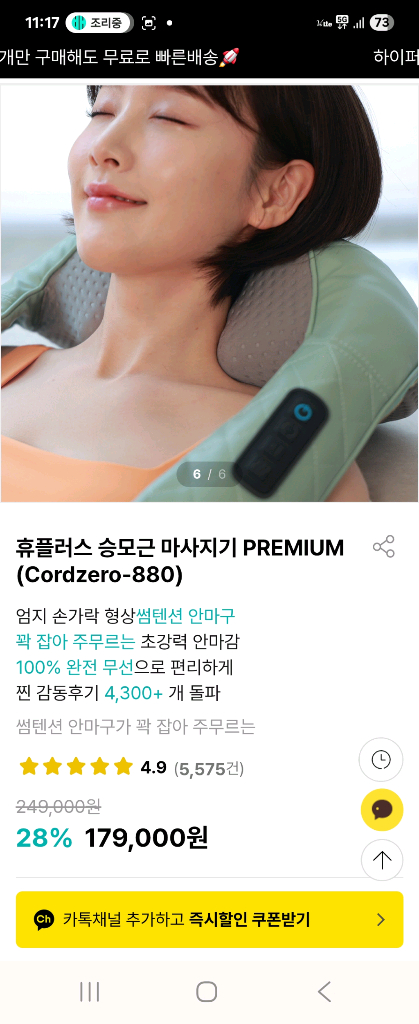Image resolution: width=419 pixels, height=1024 pixels.
Task: Jump back to top with arrow button
Action: 382,860
